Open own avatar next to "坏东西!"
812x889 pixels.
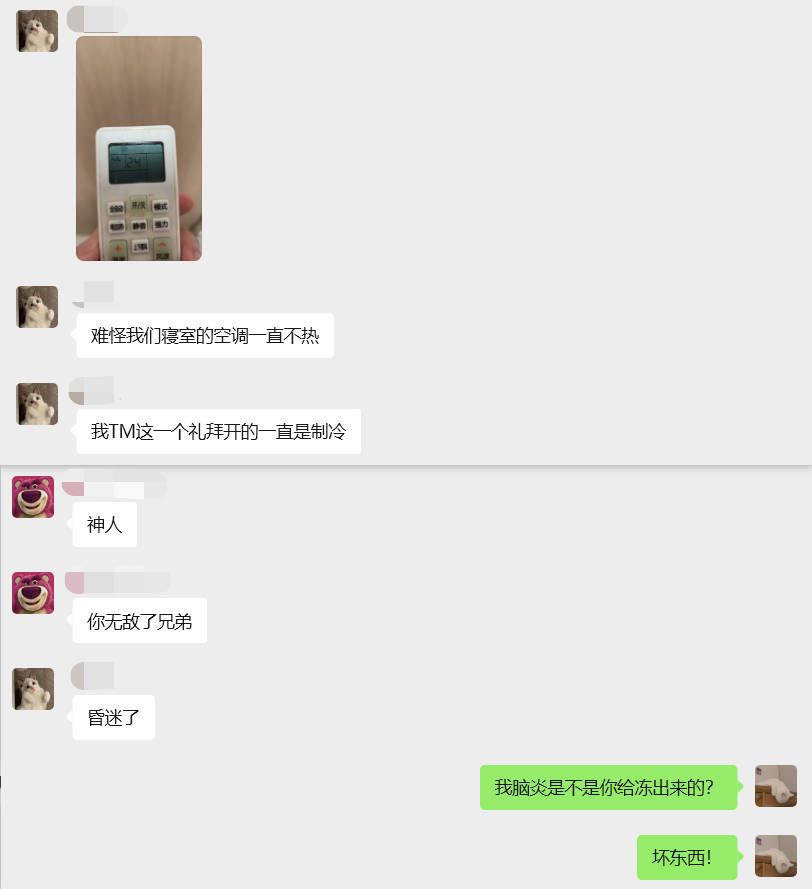775,856
